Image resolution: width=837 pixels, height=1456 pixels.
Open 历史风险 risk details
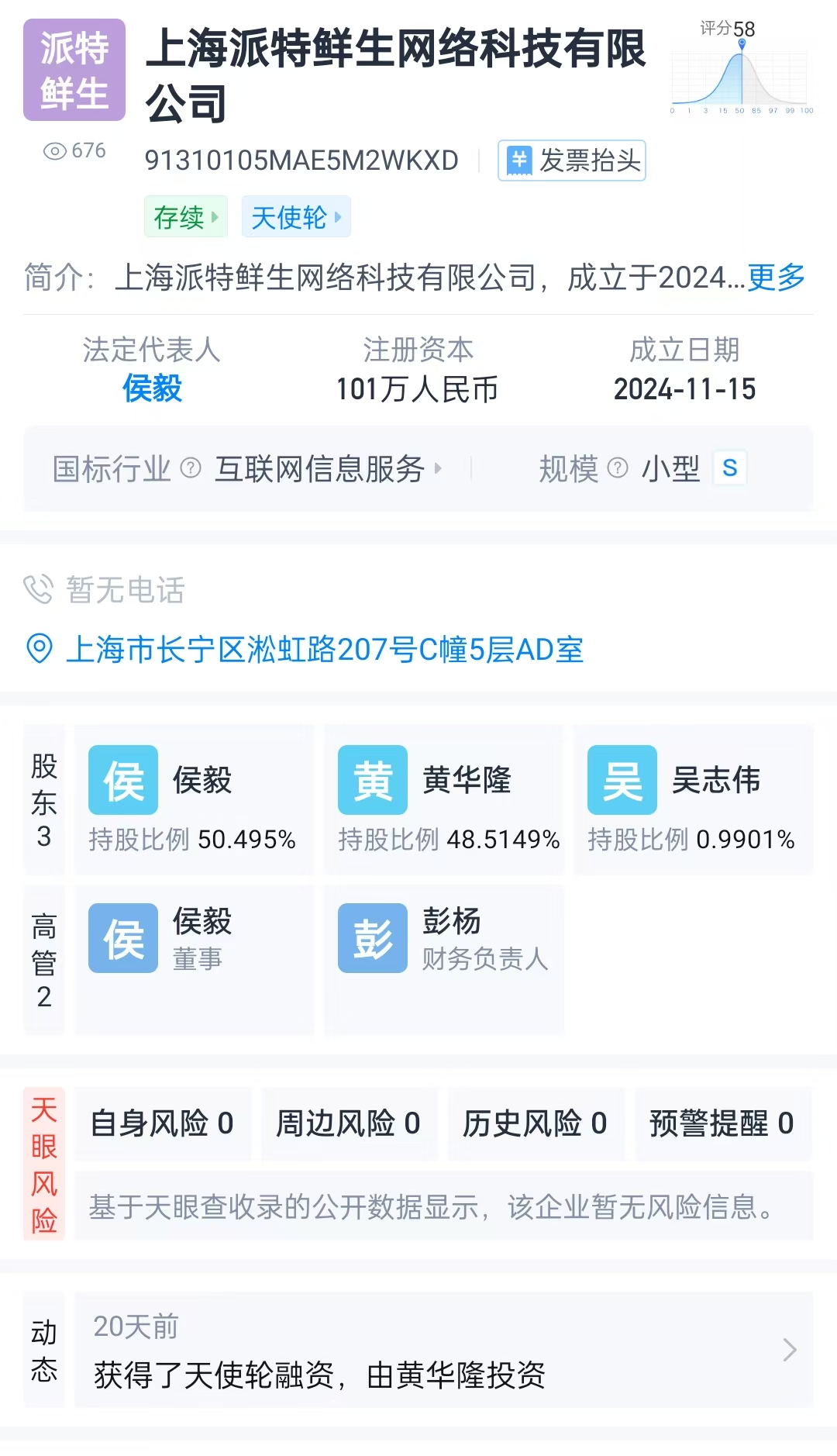(x=536, y=1123)
